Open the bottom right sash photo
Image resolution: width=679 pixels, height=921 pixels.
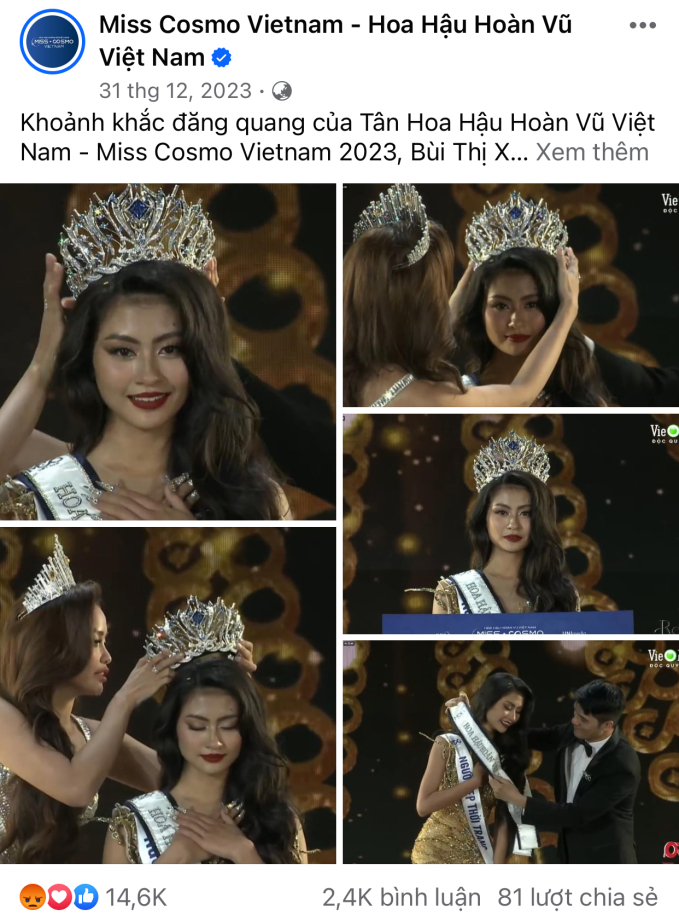(x=510, y=752)
